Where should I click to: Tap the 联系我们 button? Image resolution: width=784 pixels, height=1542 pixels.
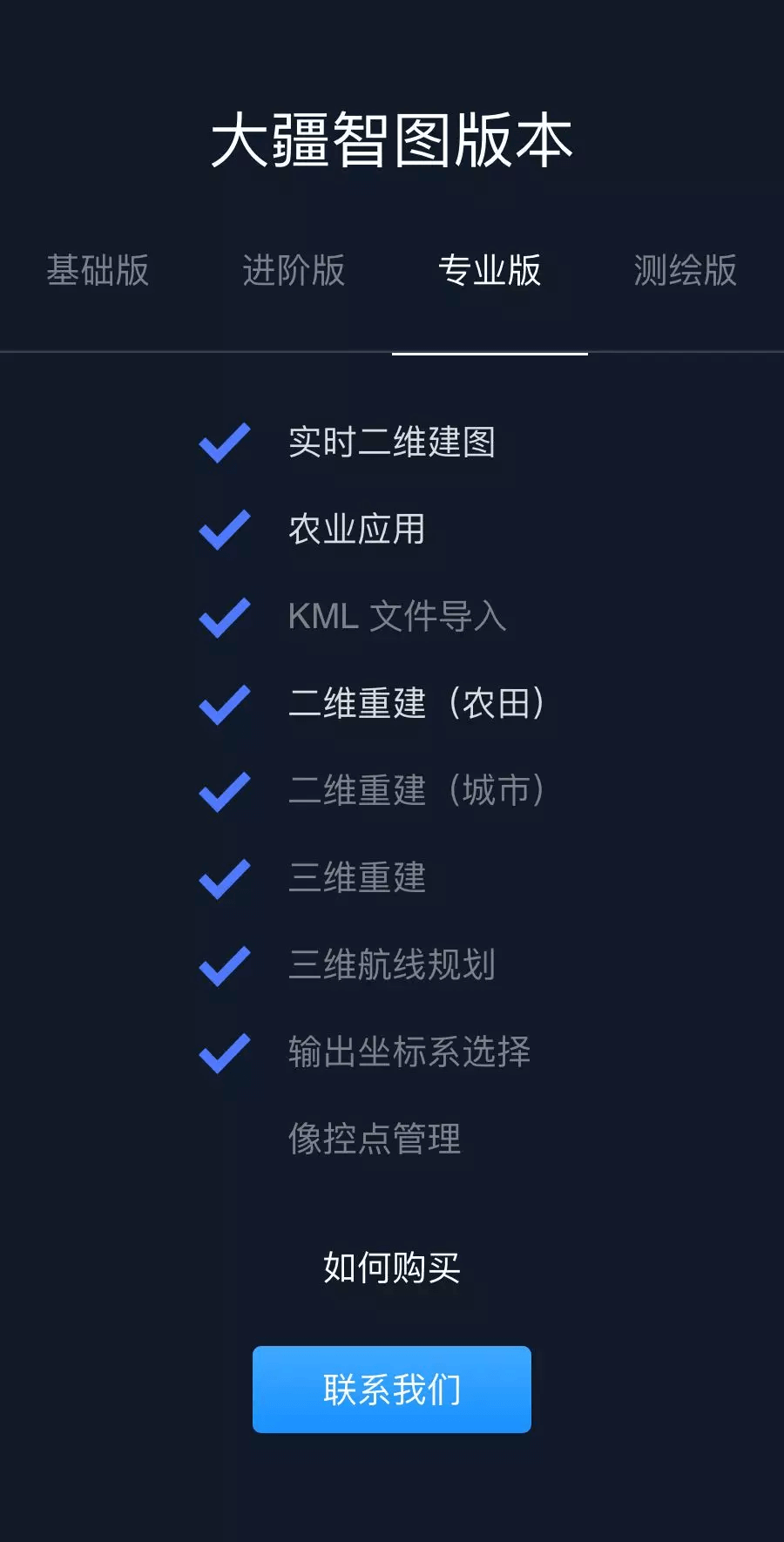392,1390
